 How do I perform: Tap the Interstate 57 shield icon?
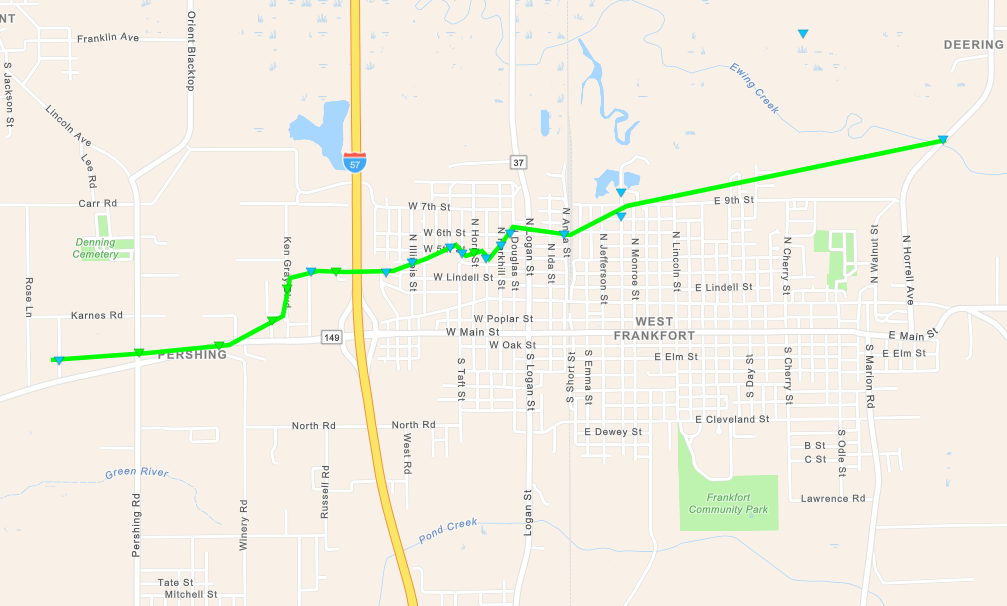point(354,161)
